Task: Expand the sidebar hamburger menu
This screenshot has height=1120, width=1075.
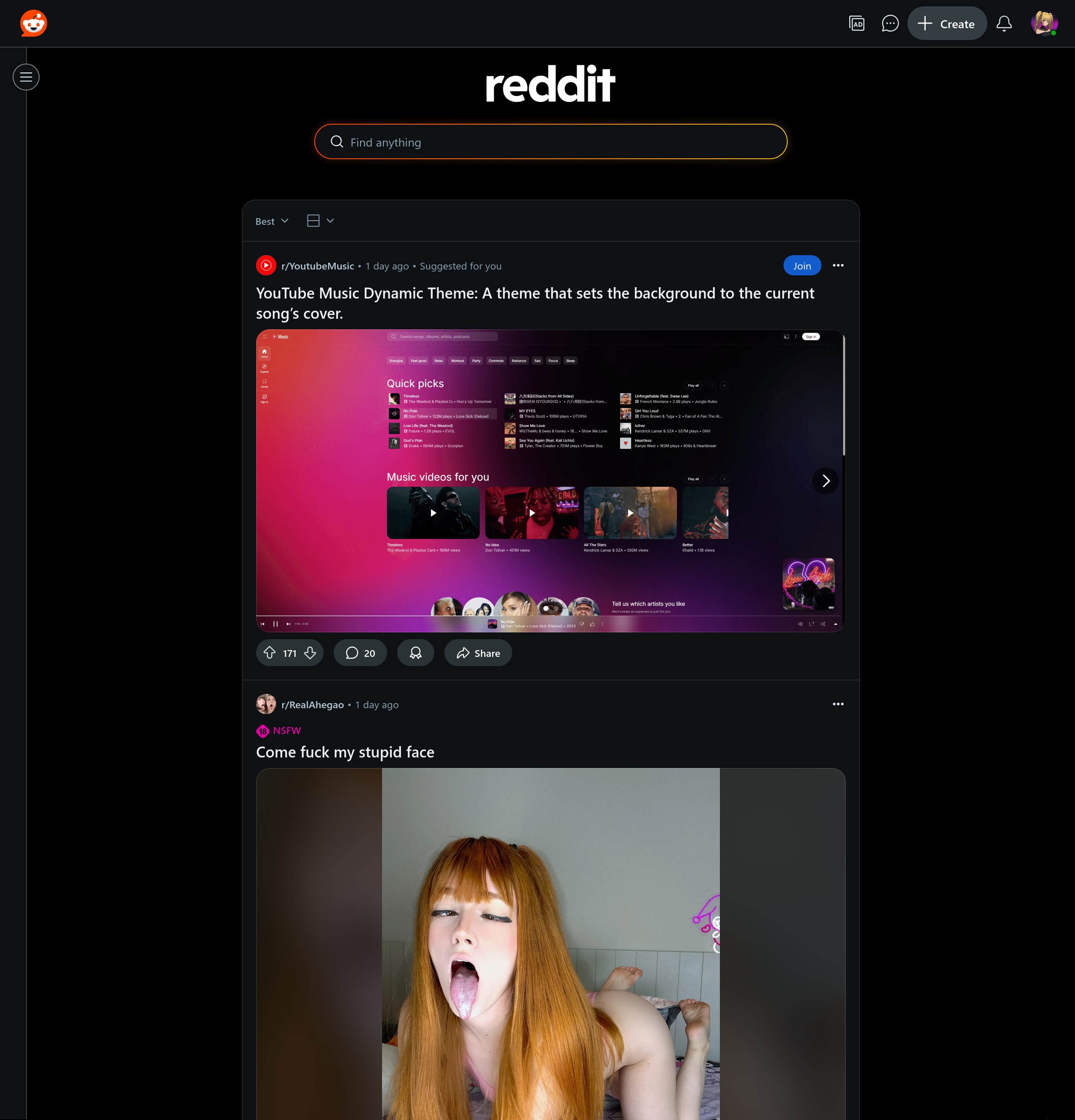Action: point(26,77)
